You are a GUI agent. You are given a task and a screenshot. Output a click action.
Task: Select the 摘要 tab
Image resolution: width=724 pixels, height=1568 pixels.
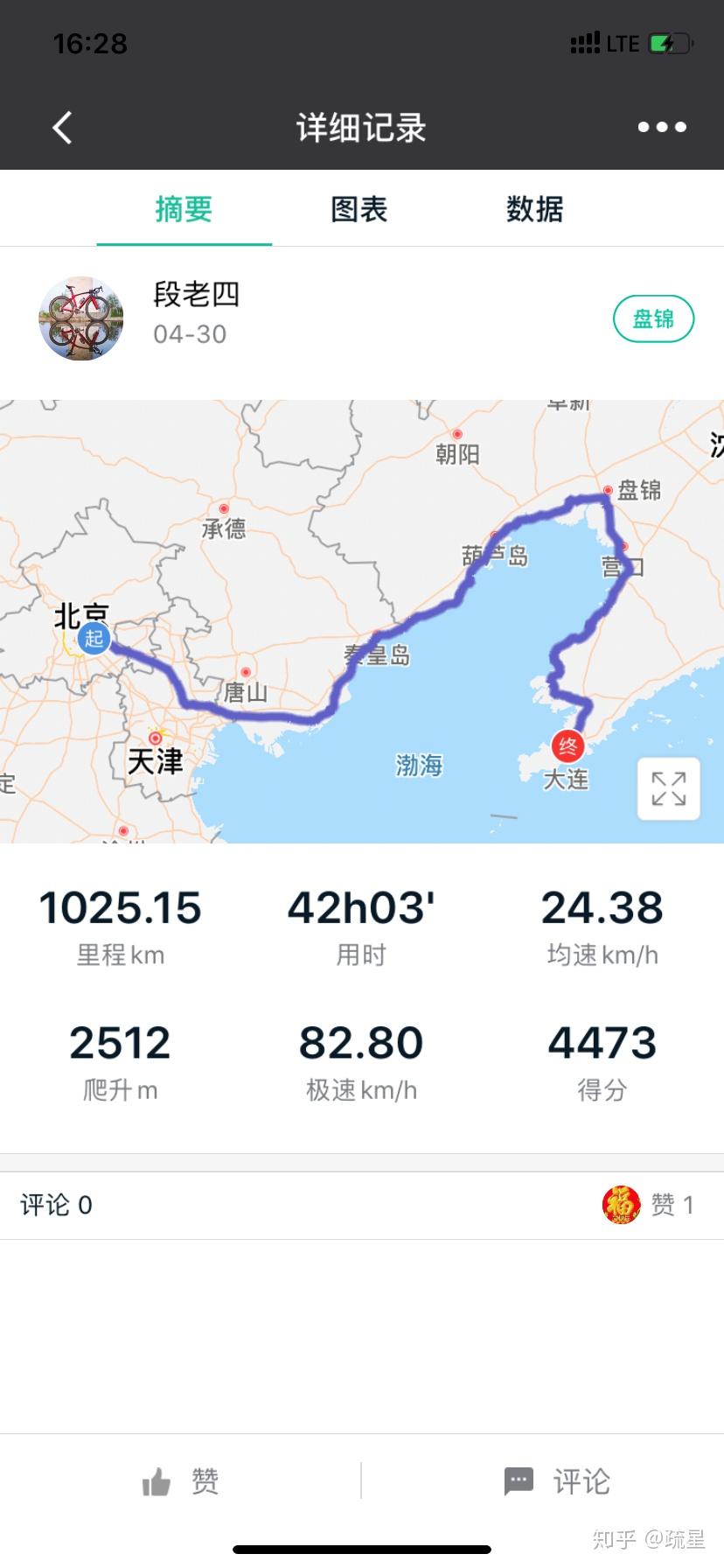(184, 210)
